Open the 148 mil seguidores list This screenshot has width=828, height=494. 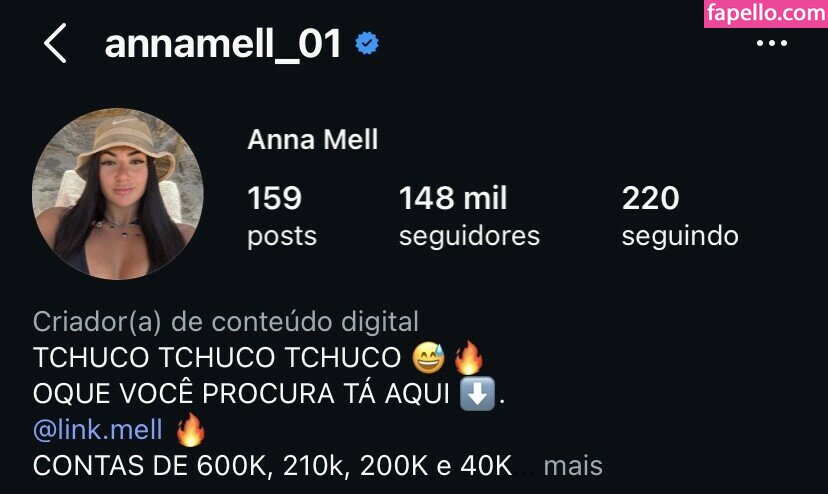click(468, 216)
